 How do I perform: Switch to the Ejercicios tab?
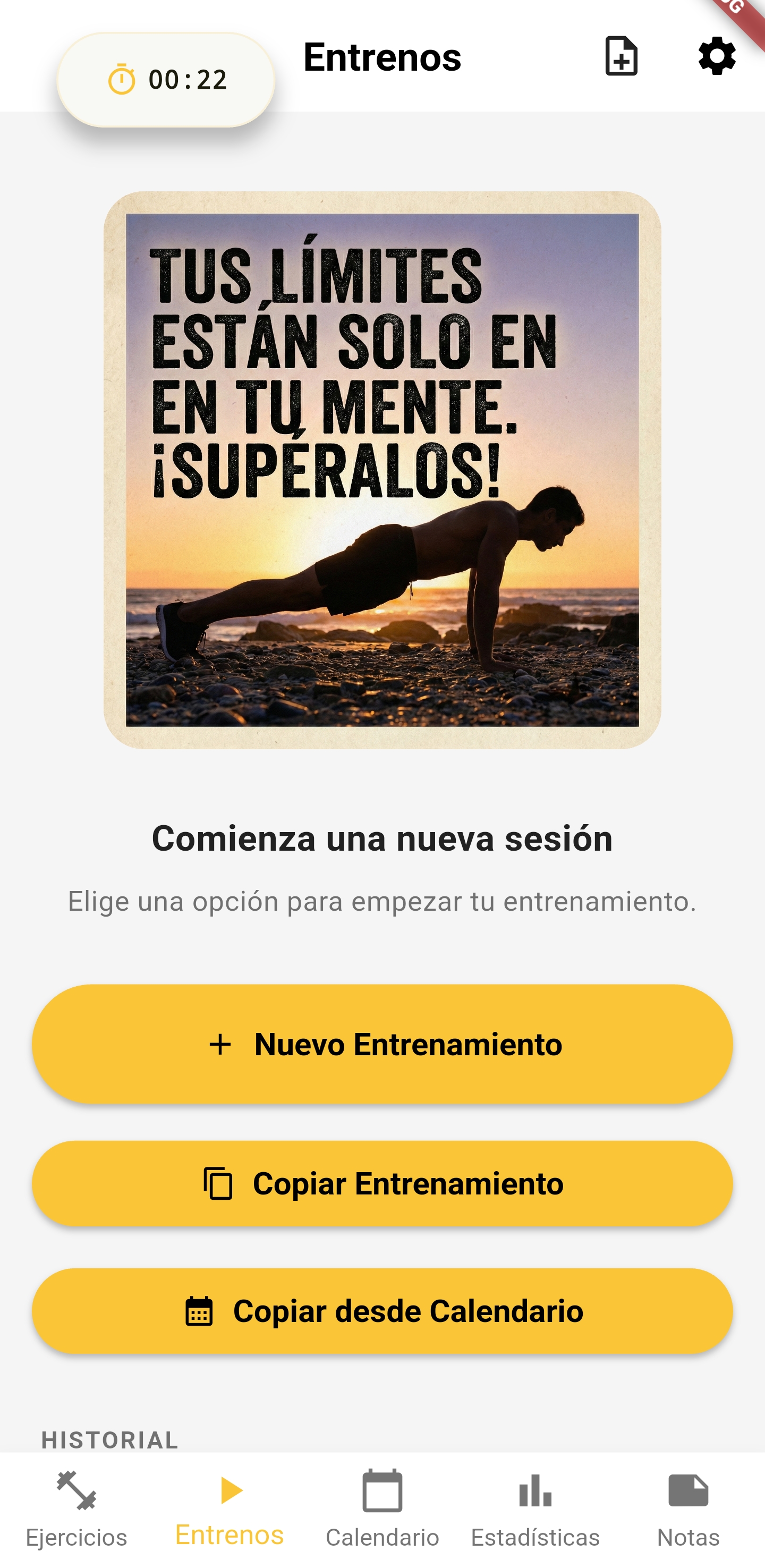(76, 1508)
